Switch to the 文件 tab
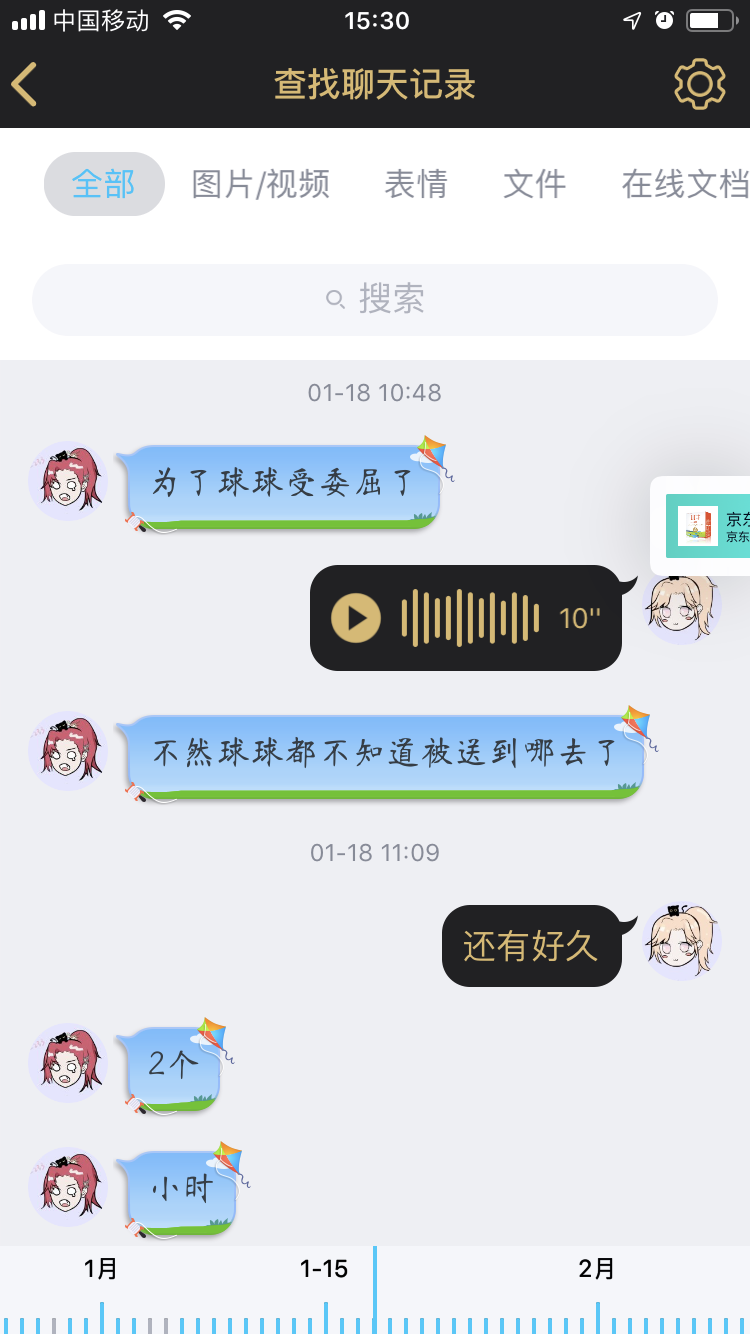Screen dimensions: 750x1334 (534, 184)
